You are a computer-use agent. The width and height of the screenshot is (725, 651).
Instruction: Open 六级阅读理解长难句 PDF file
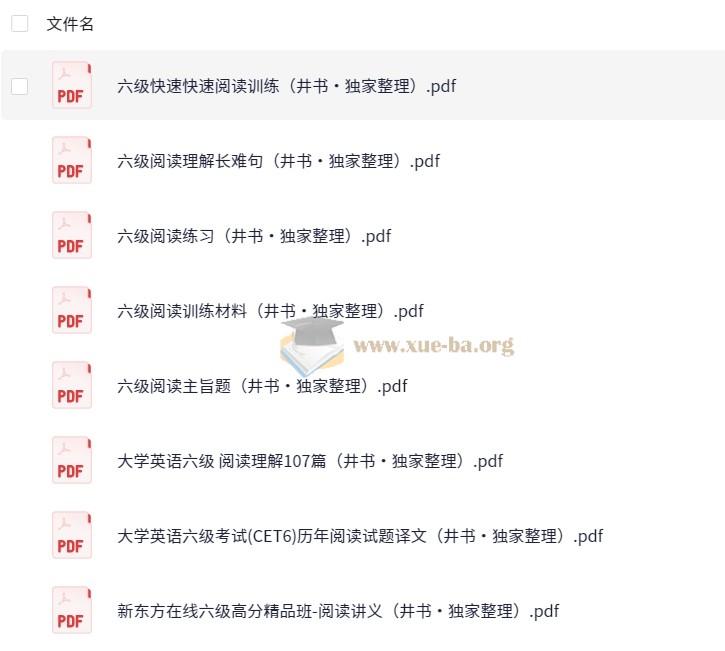coord(278,161)
